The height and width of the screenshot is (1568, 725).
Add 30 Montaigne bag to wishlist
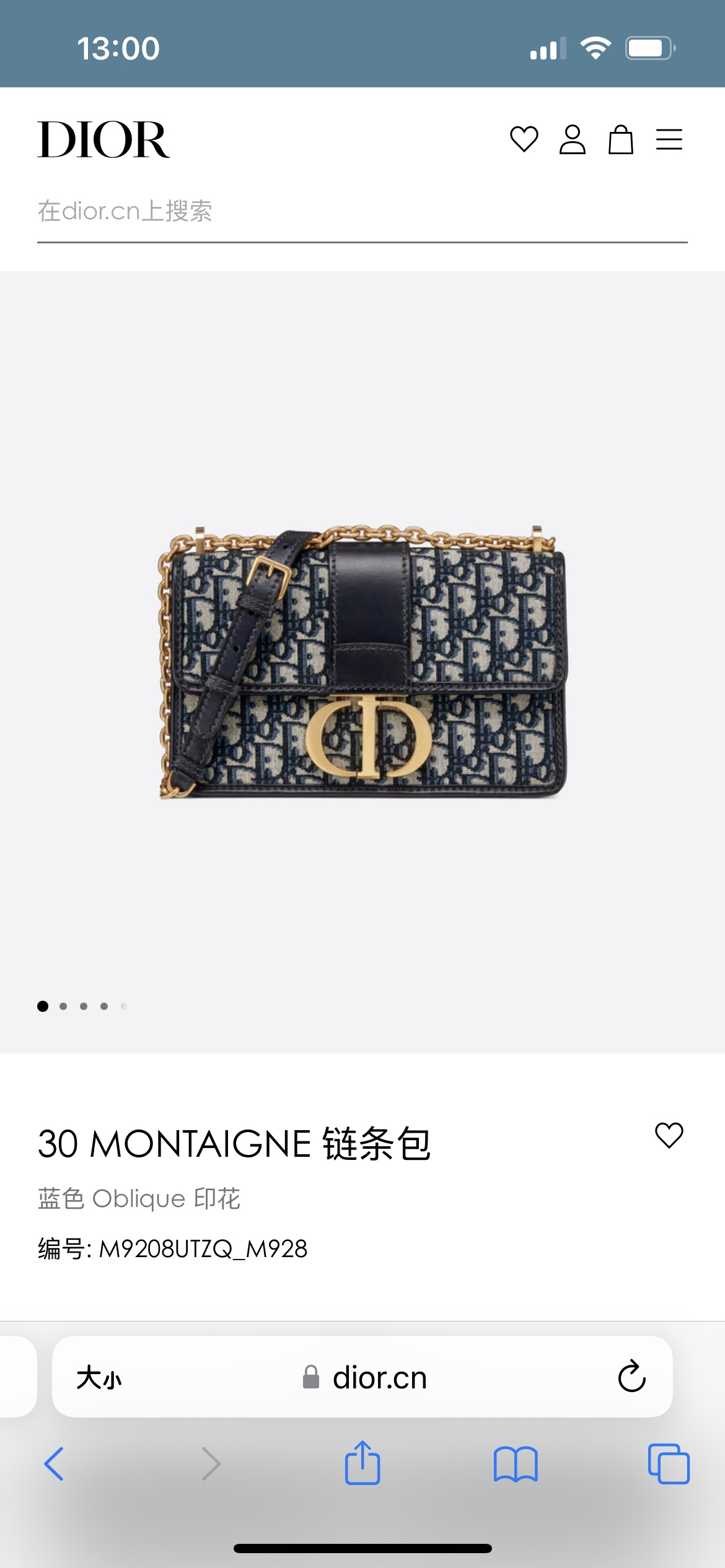coord(669,1135)
